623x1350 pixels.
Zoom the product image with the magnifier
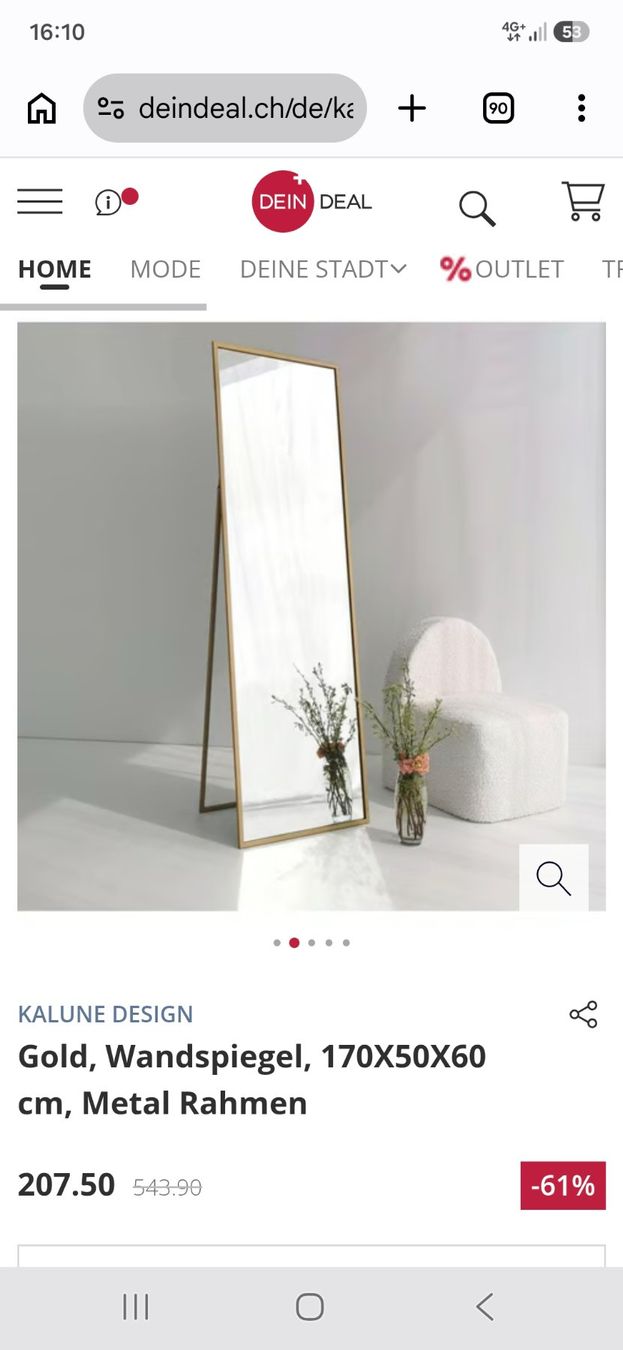553,878
